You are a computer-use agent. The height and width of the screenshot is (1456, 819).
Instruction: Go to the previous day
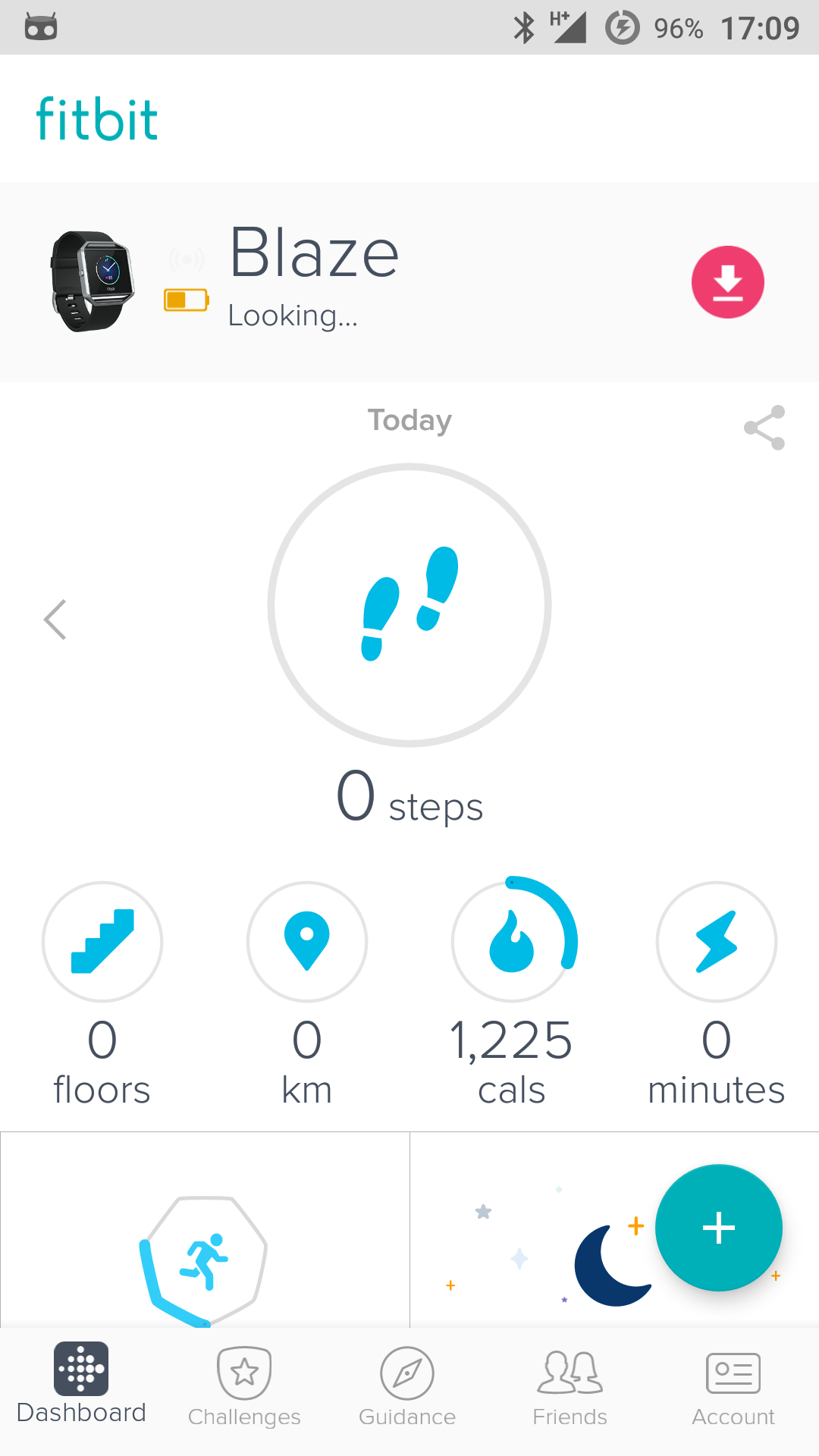point(55,620)
